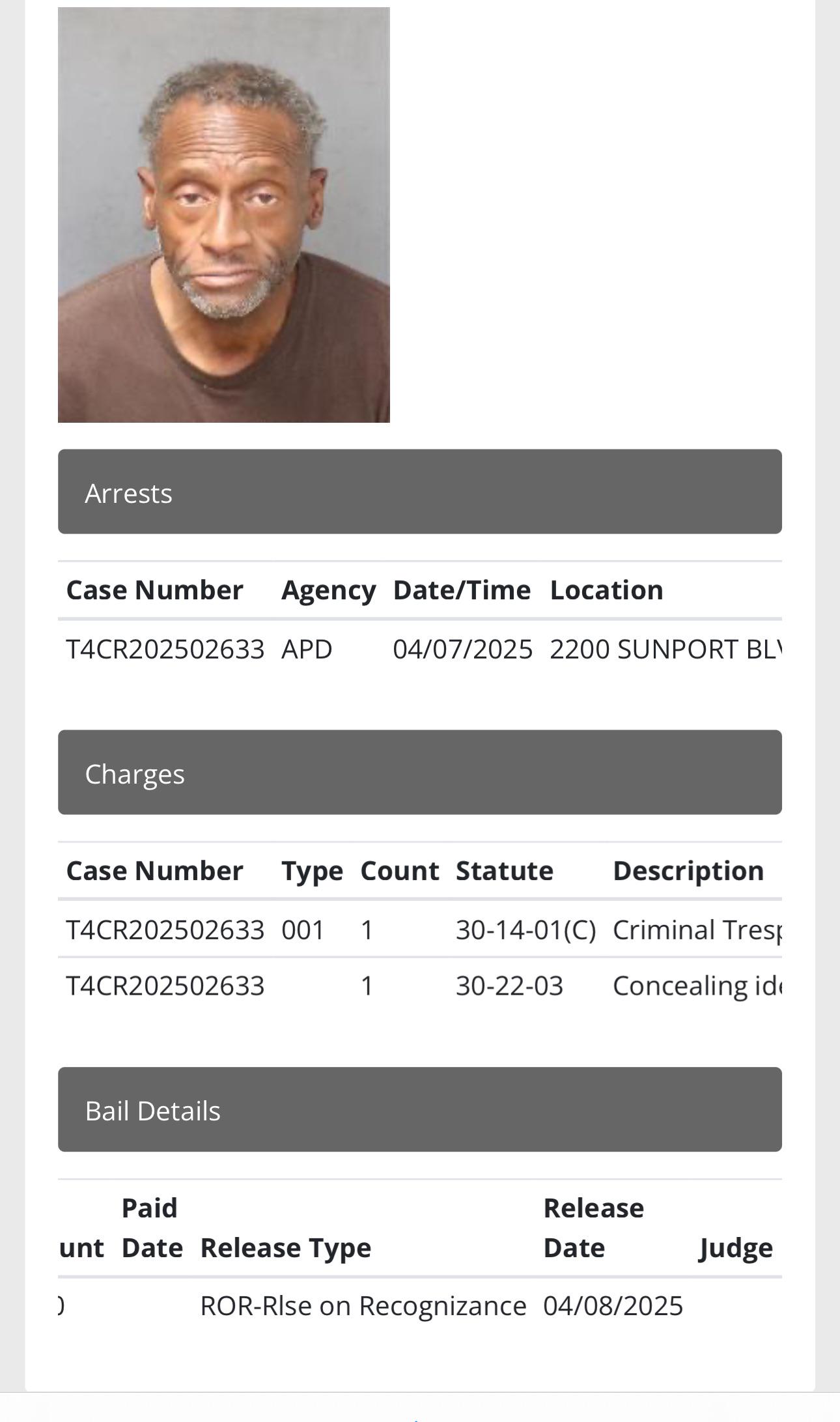This screenshot has width=840, height=1422.
Task: Toggle the Bail Details section header
Action: pyautogui.click(x=419, y=1109)
